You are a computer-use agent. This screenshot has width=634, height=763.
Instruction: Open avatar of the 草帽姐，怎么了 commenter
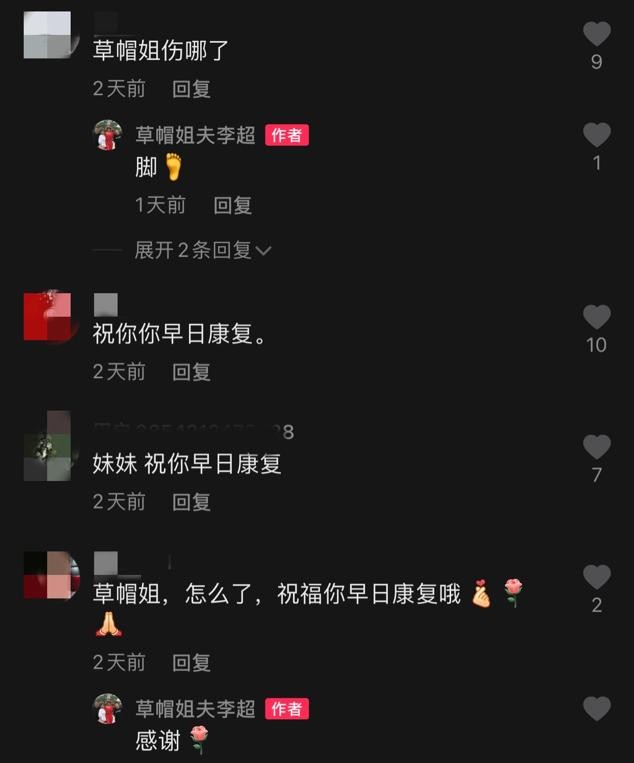pyautogui.click(x=47, y=575)
